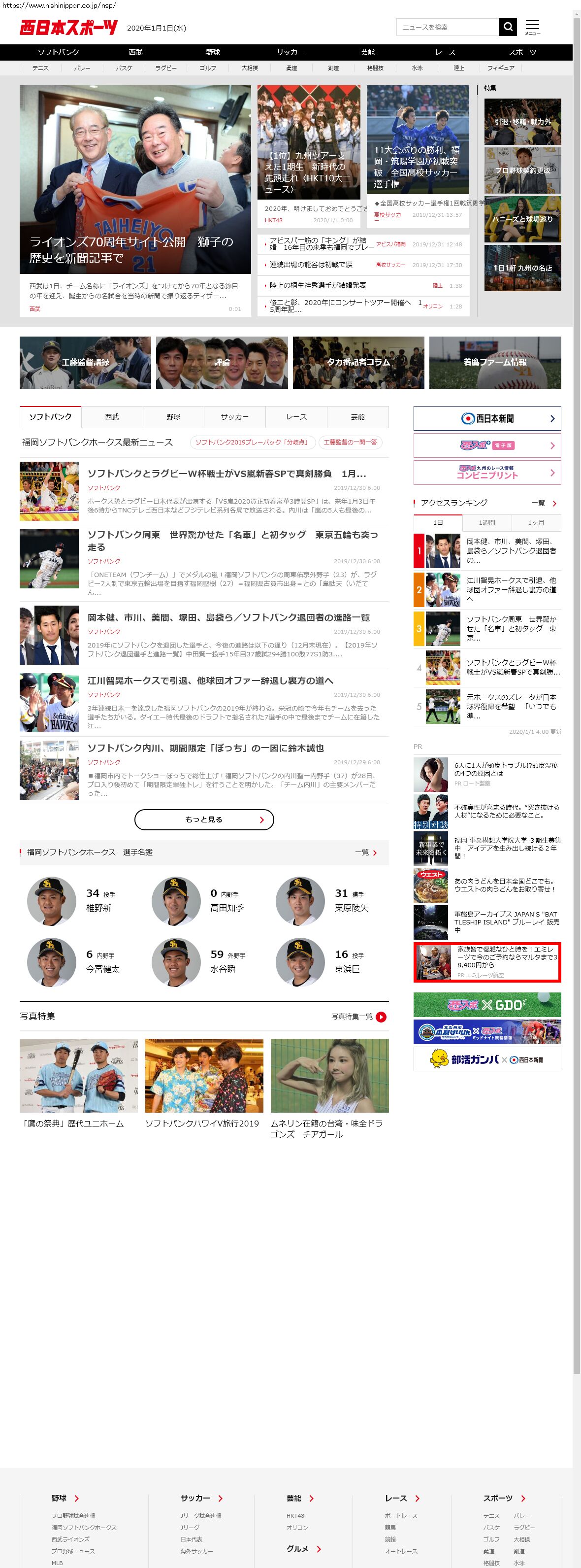The width and height of the screenshot is (581, 1568).
Task: Switch the access ranking to 1週間
Action: click(486, 523)
